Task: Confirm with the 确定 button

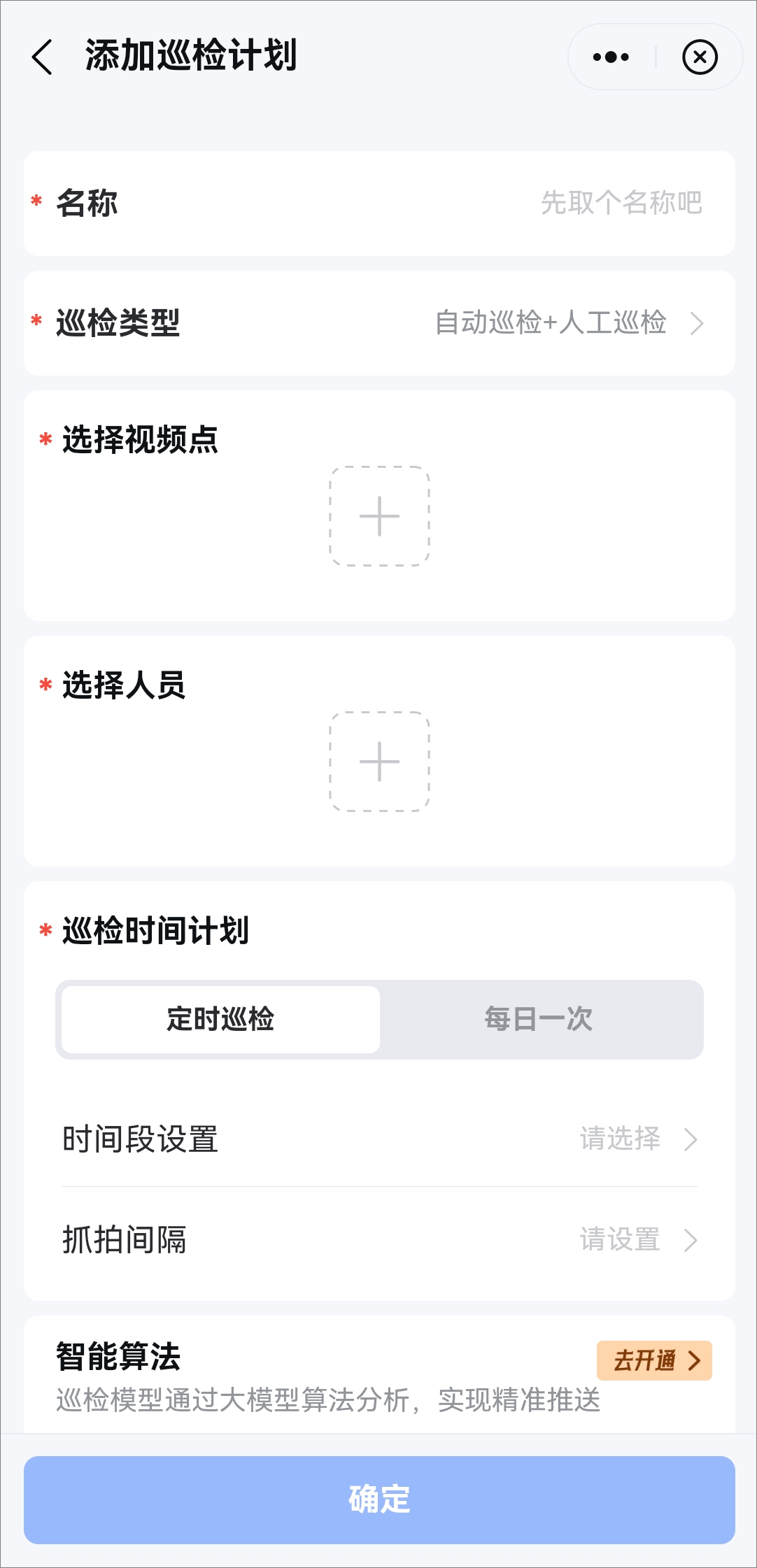Action: point(379,1500)
